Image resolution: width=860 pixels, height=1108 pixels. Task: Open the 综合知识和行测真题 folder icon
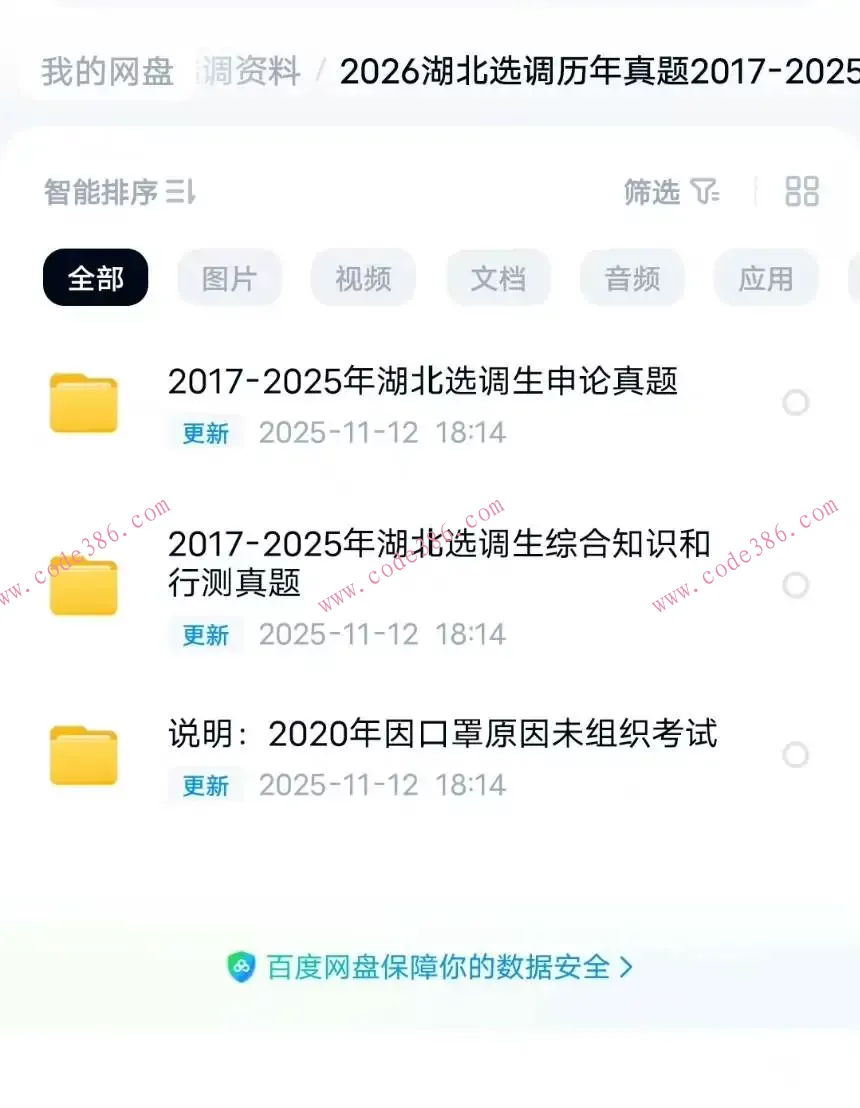(x=84, y=588)
